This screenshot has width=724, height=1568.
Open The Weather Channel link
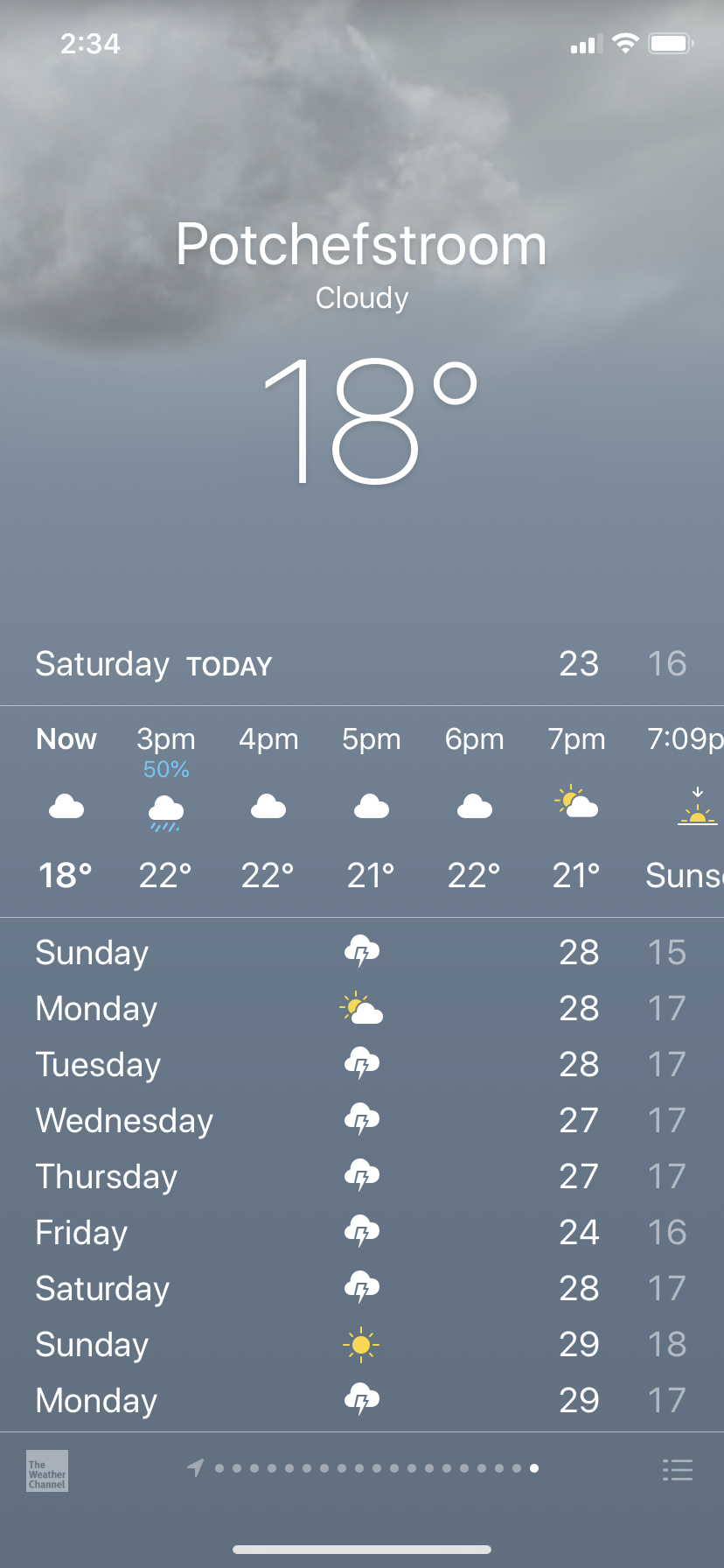(x=47, y=1470)
